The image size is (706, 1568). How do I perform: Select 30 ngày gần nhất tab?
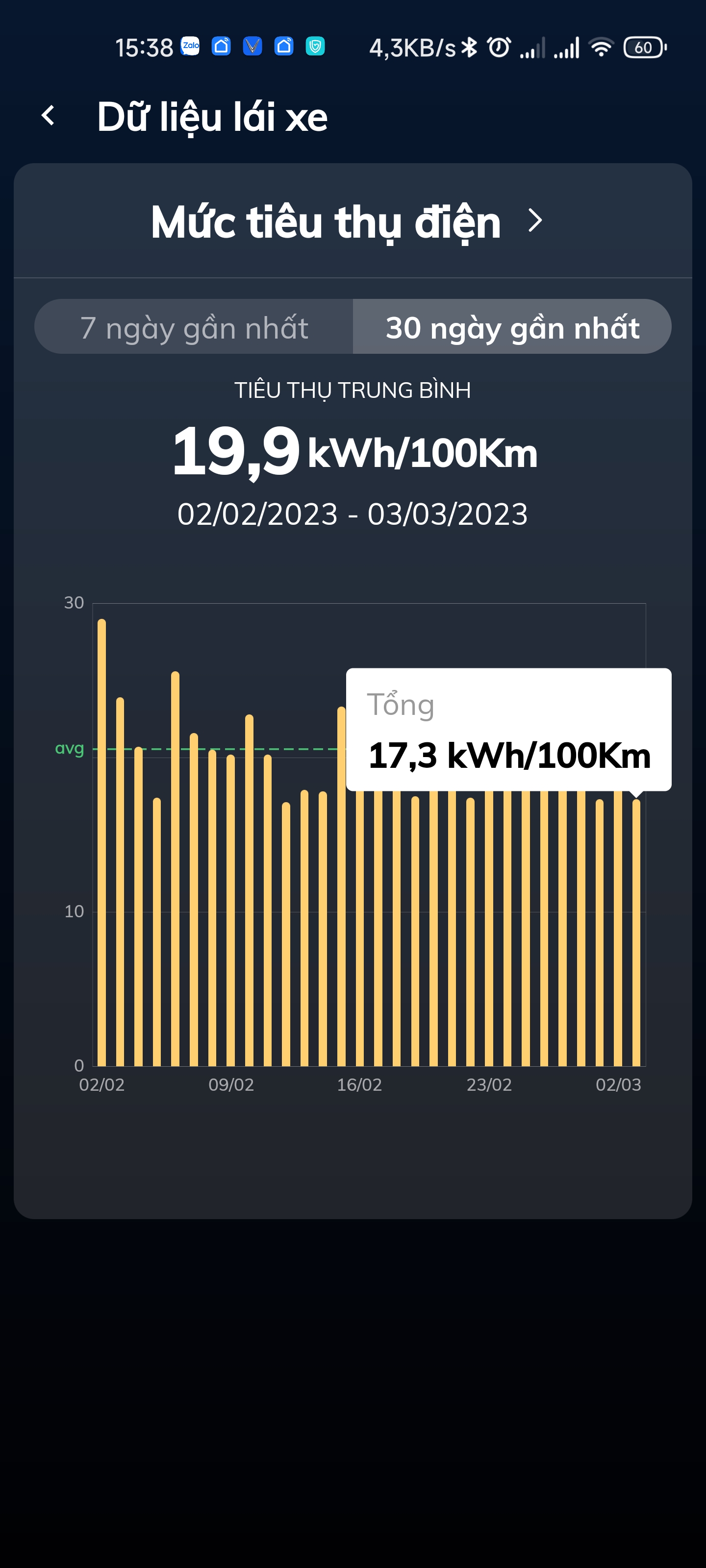(x=512, y=327)
